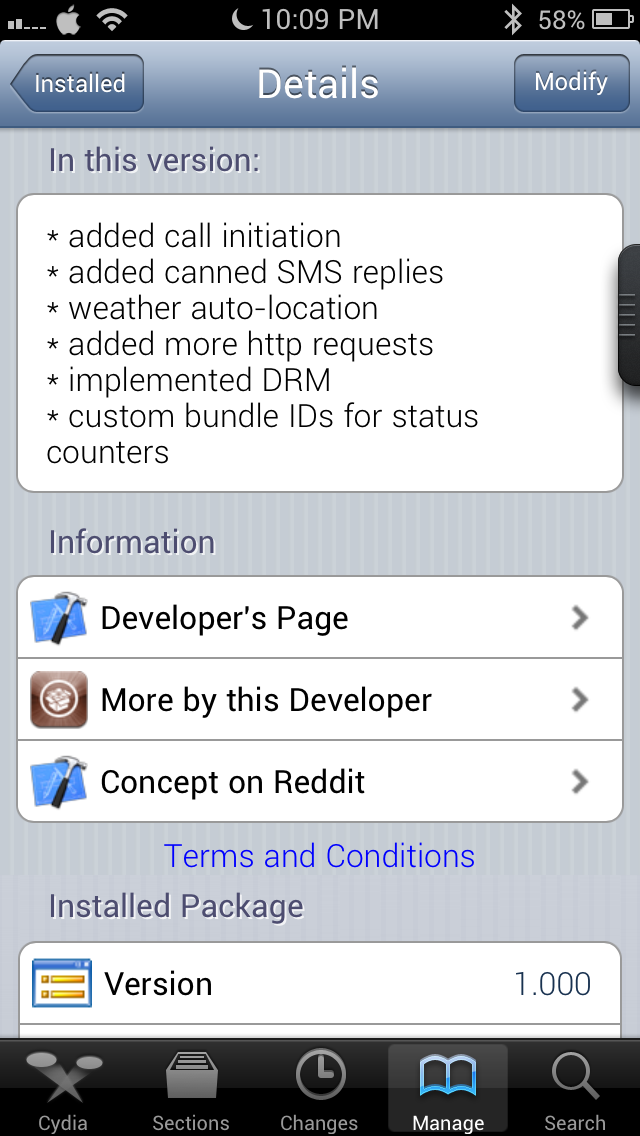640x1136 pixels.
Task: Select the Manage tab
Action: click(447, 1090)
